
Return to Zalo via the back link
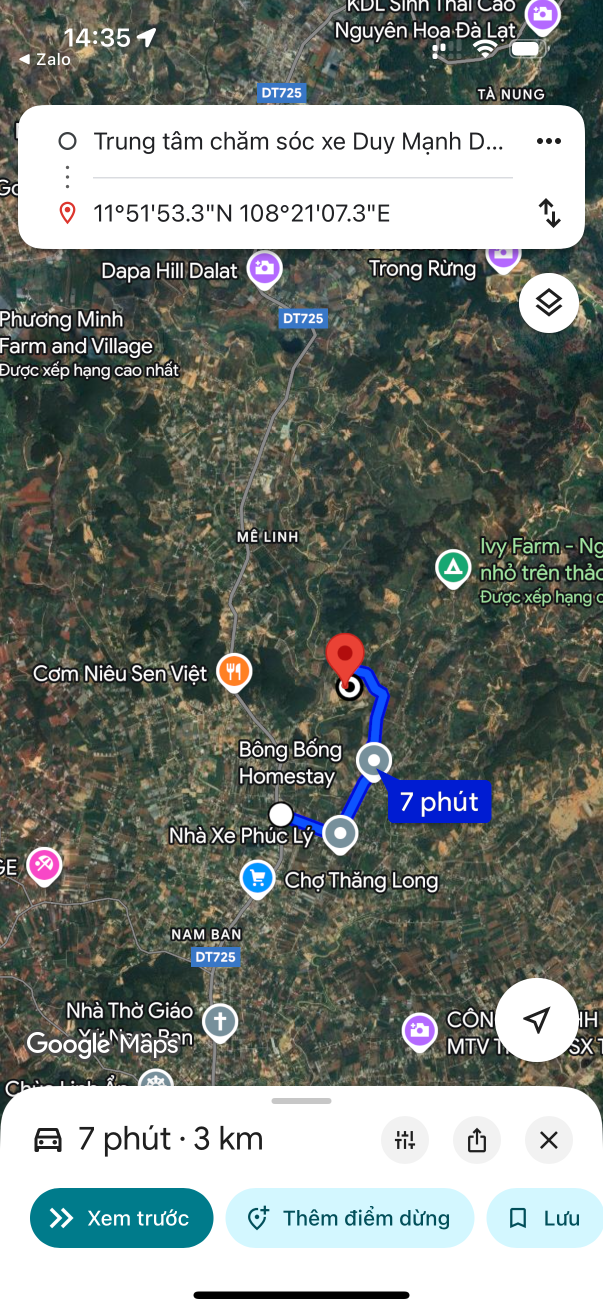[x=45, y=60]
